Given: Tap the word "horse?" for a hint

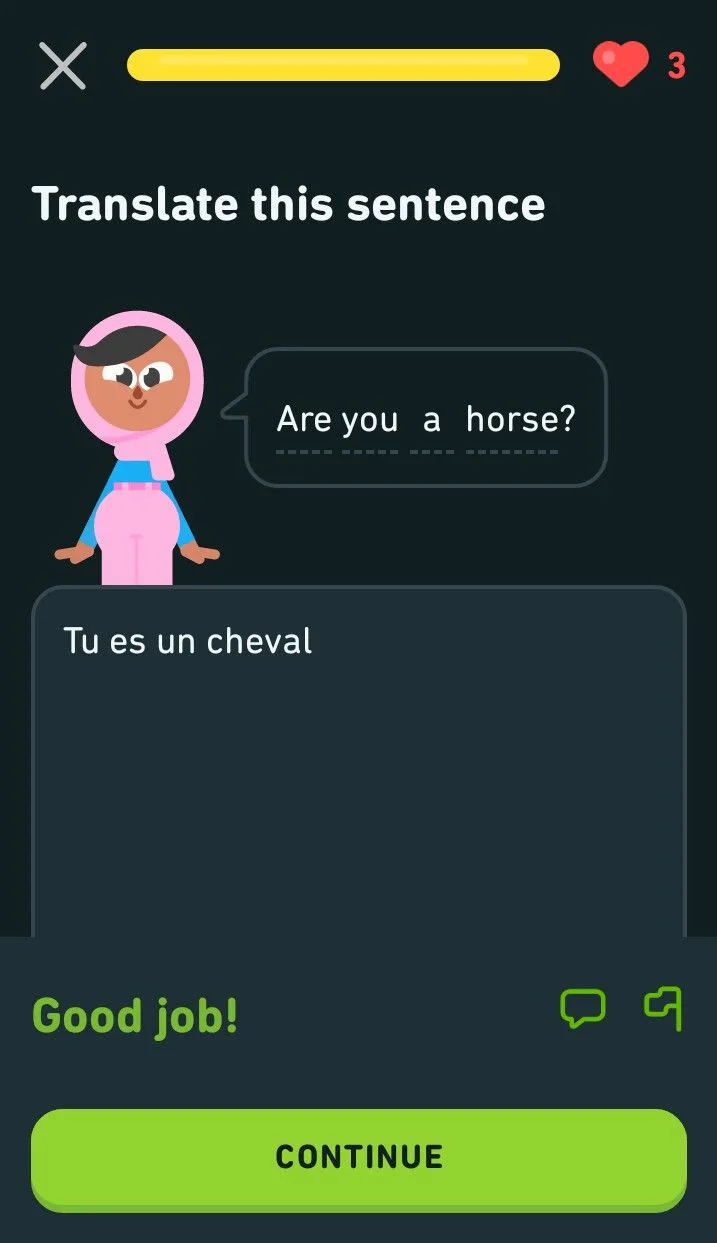Looking at the screenshot, I should pos(521,419).
